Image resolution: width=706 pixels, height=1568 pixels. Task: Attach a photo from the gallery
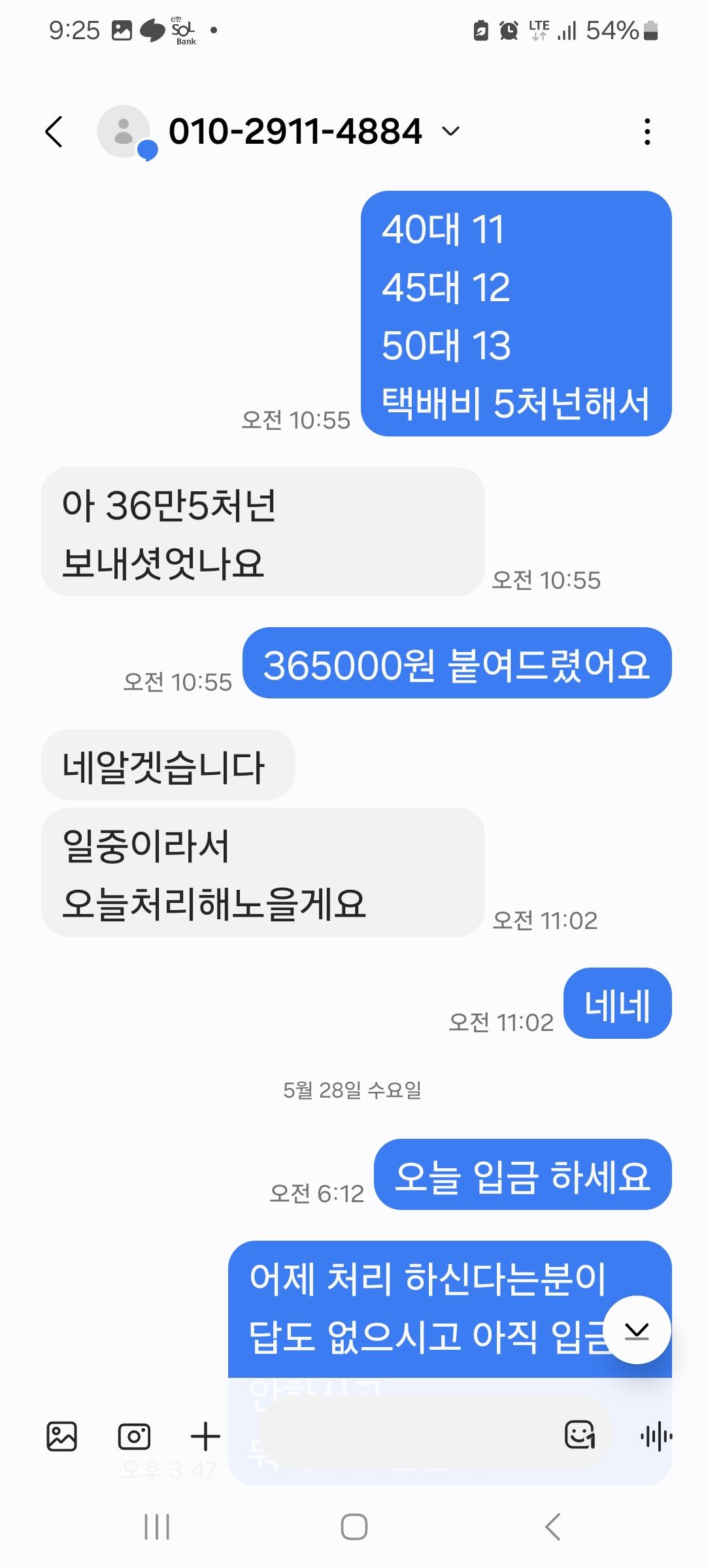point(62,1436)
